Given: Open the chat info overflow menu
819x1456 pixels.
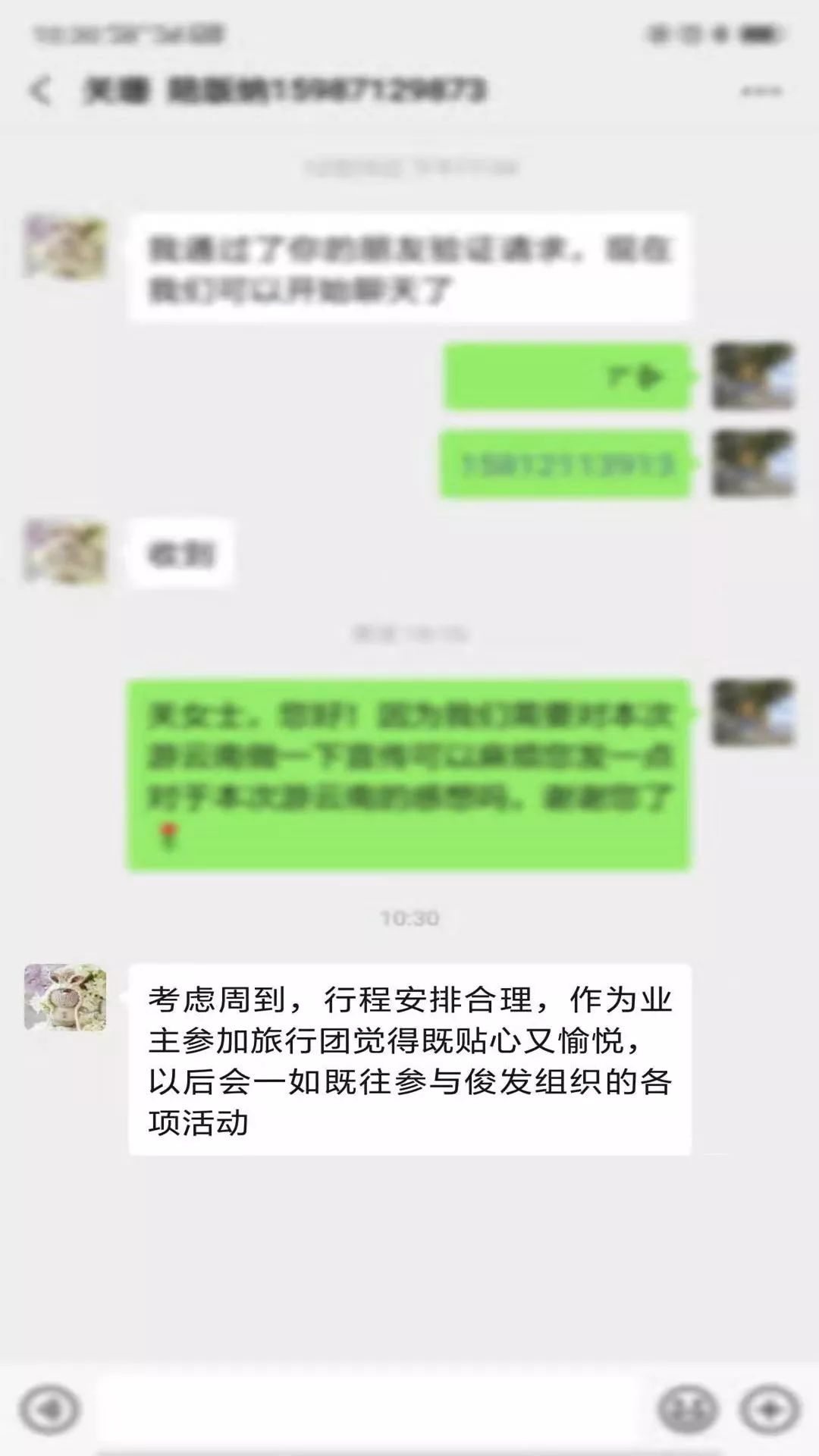Looking at the screenshot, I should [761, 92].
